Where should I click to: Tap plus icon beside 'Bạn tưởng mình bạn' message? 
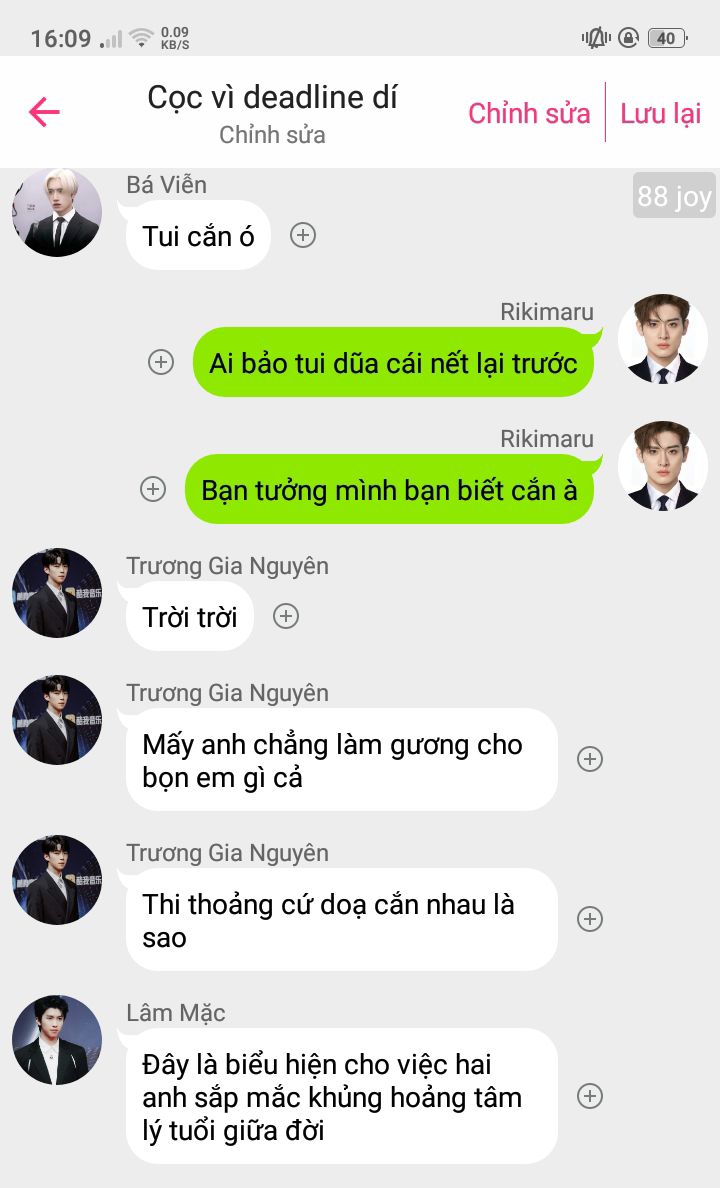(153, 489)
